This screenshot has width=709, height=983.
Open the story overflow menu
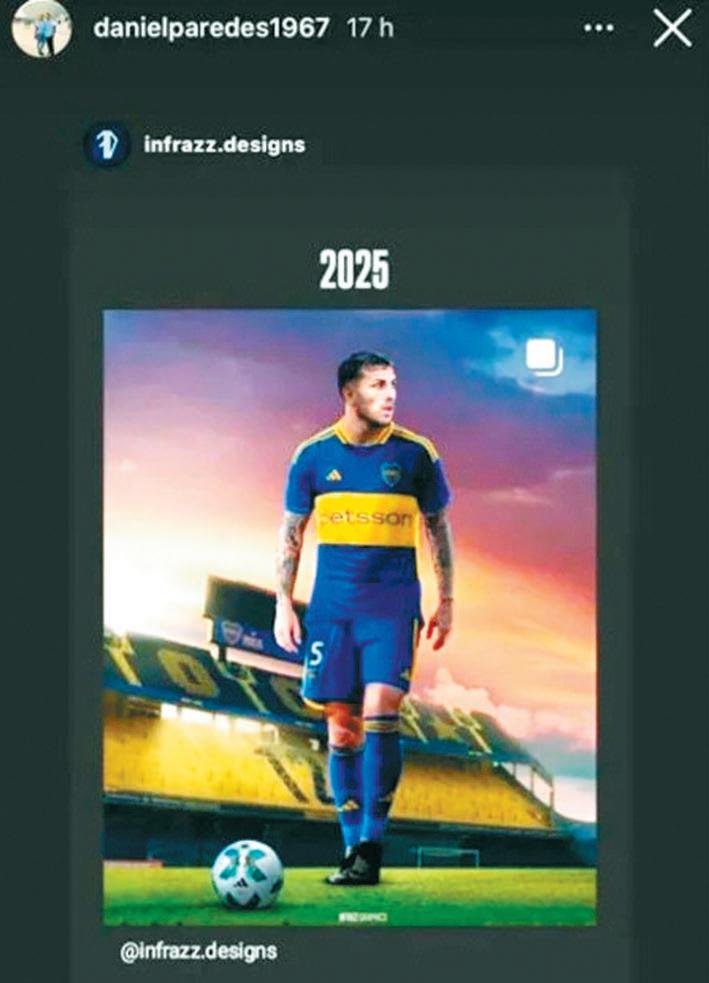(598, 29)
